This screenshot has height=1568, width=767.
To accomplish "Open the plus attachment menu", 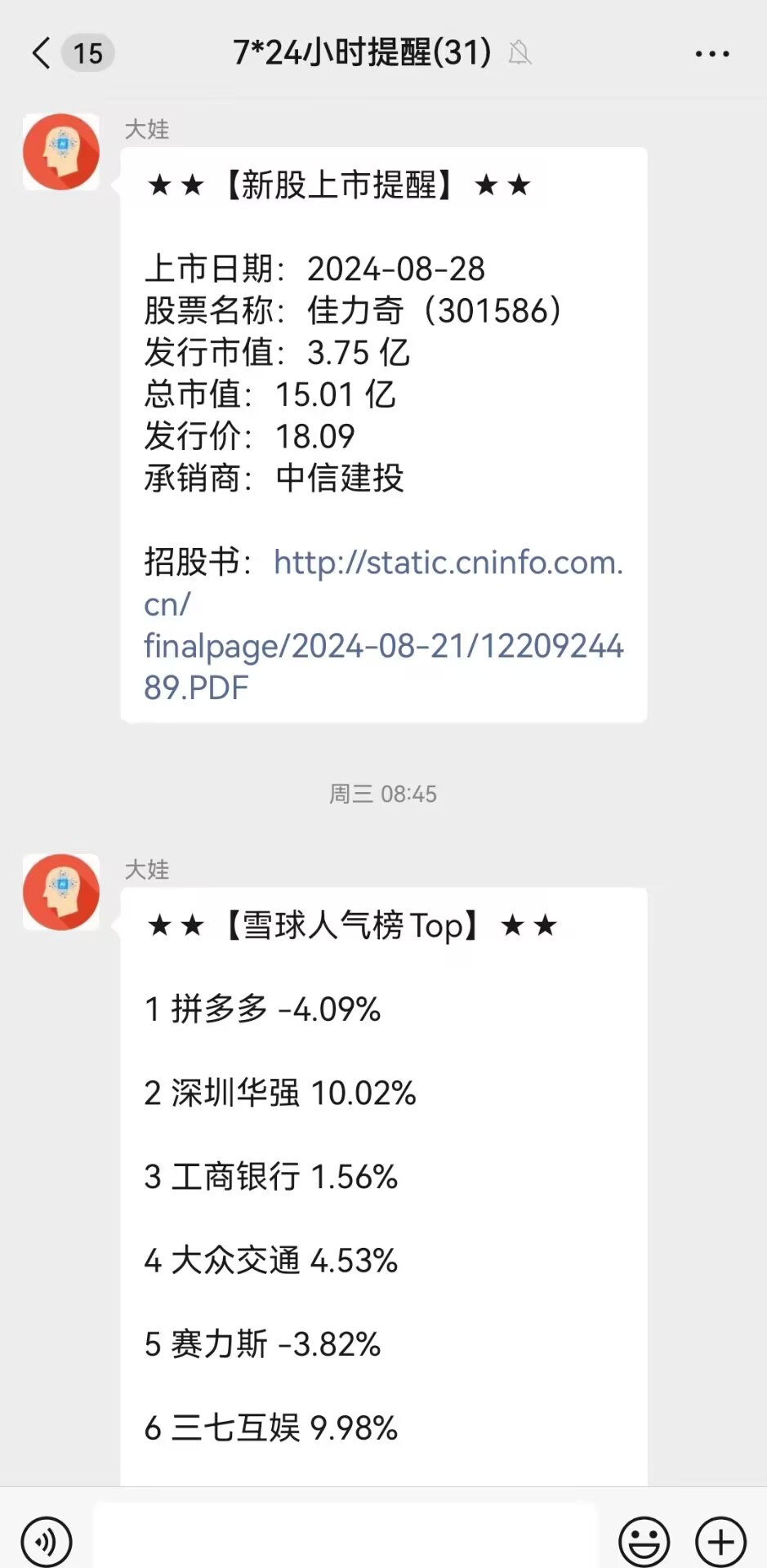I will pyautogui.click(x=720, y=1542).
